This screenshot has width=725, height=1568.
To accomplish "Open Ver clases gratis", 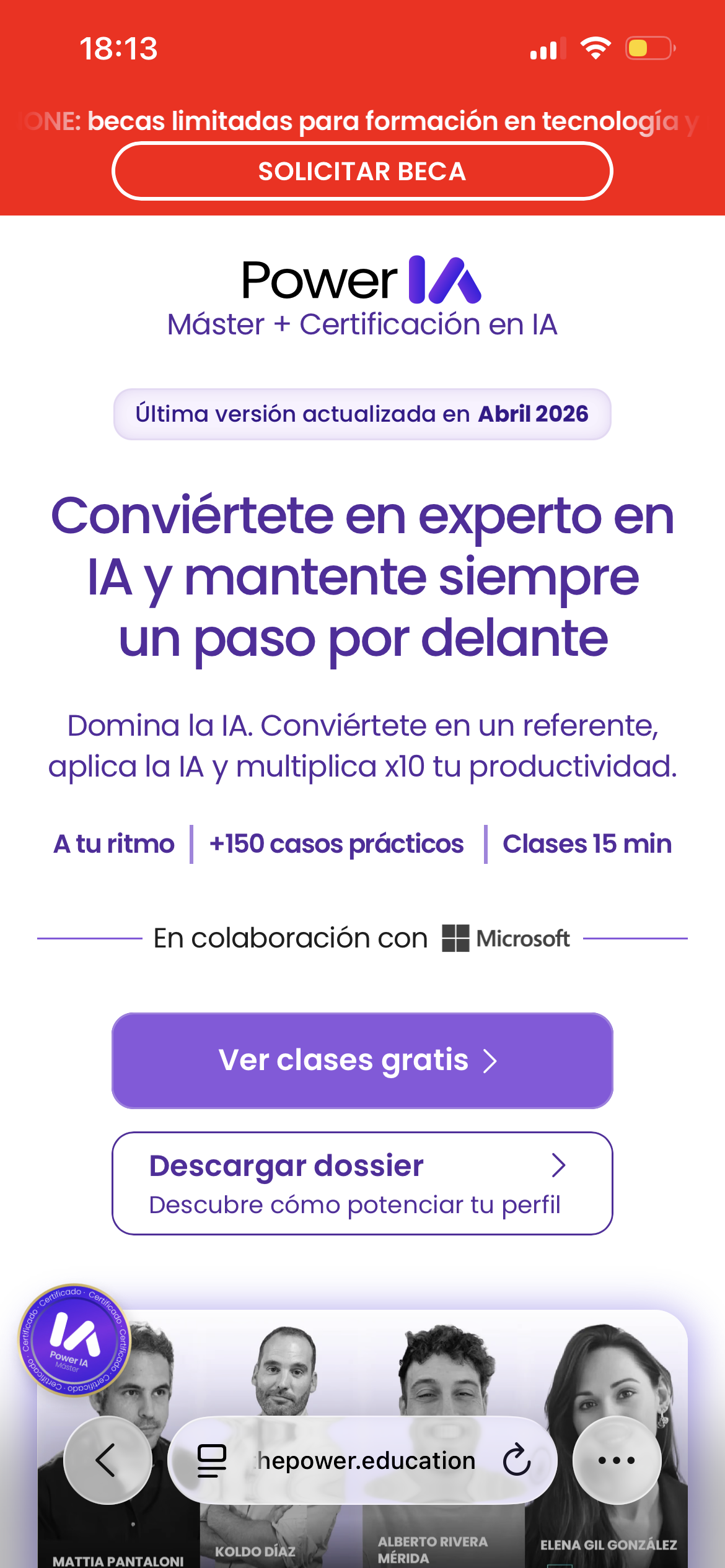I will [x=362, y=1060].
